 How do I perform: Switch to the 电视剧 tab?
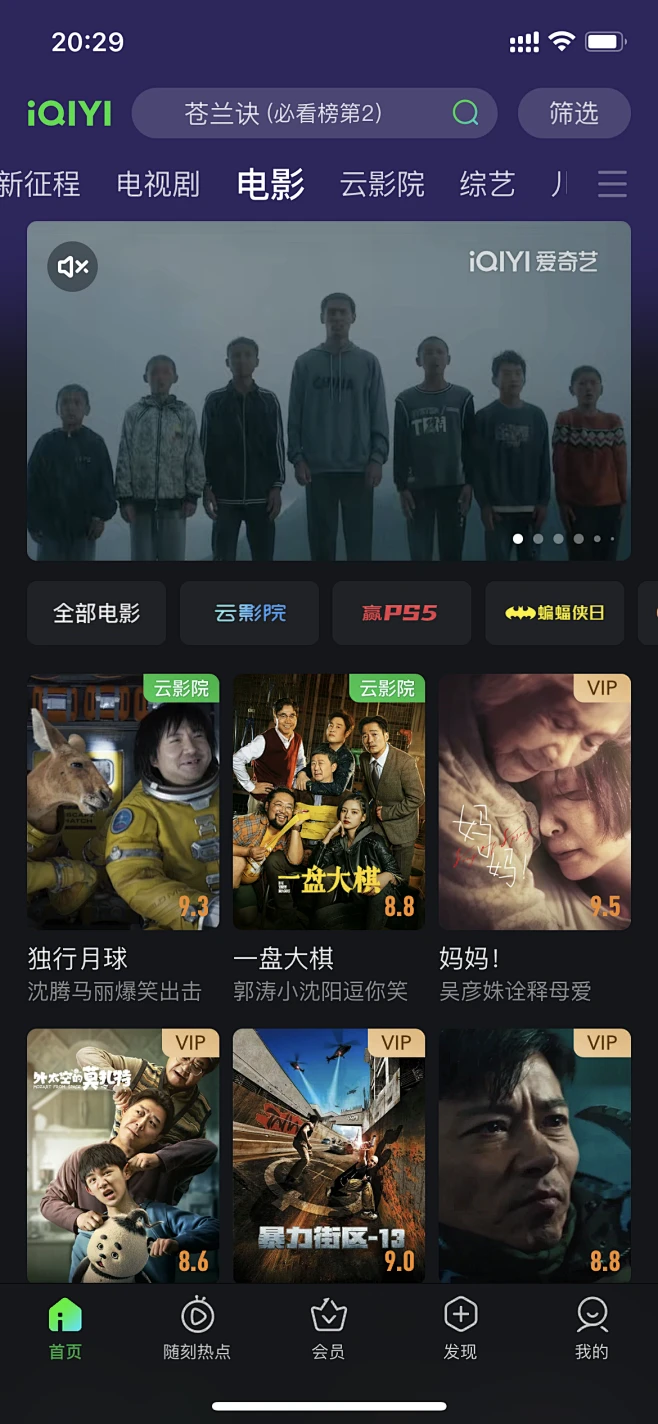point(158,185)
